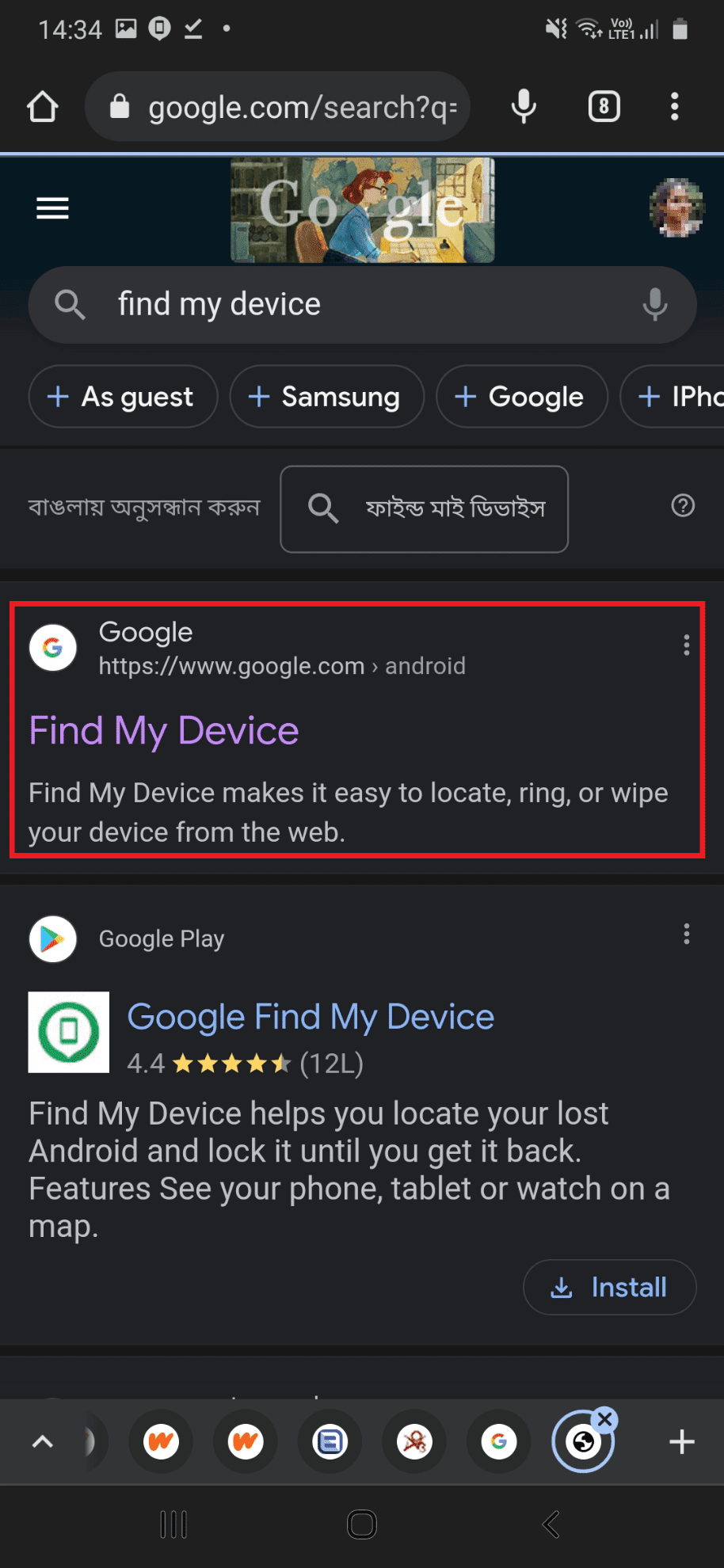The width and height of the screenshot is (724, 1568).
Task: Open the Google account profile picture
Action: pos(676,208)
